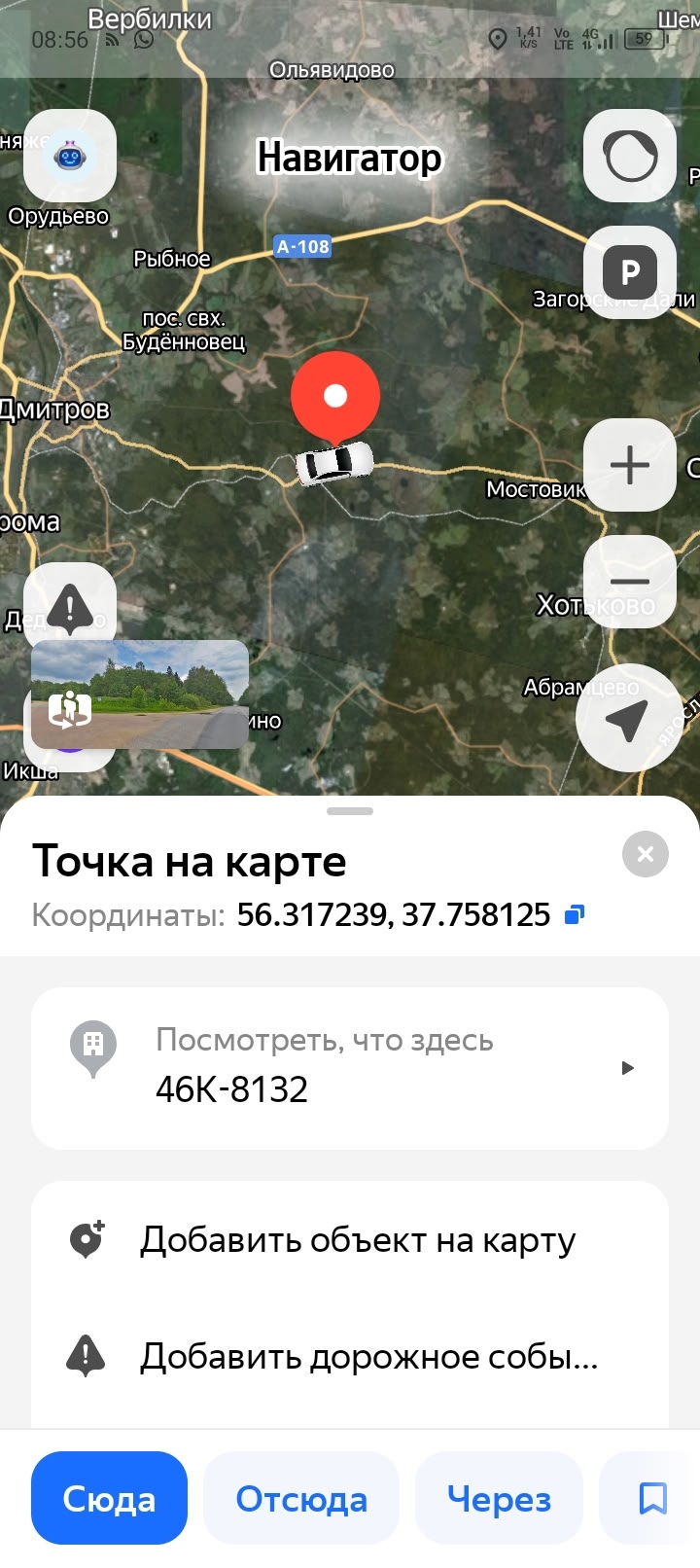Screen dimensions: 700x1568
Task: Copy the coordinates
Action: (575, 914)
